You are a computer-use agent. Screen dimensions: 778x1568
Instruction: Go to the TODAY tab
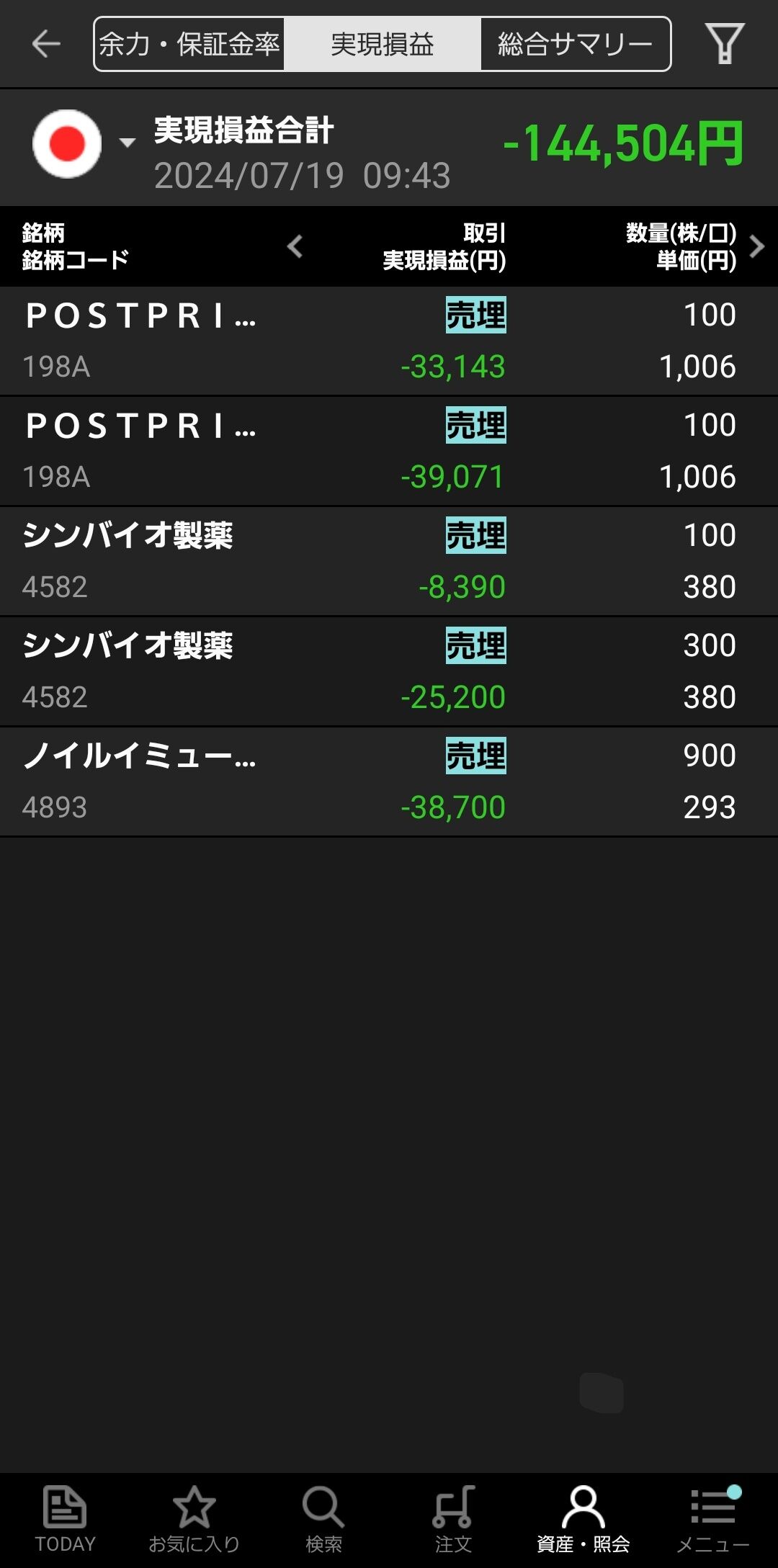[65, 1518]
